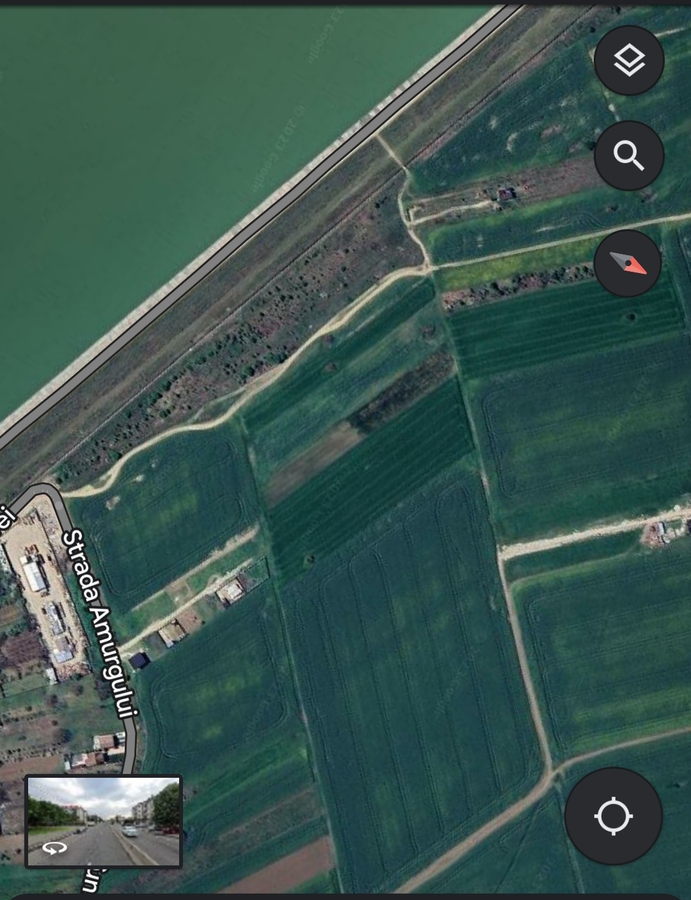Center the map on my location

point(613,816)
